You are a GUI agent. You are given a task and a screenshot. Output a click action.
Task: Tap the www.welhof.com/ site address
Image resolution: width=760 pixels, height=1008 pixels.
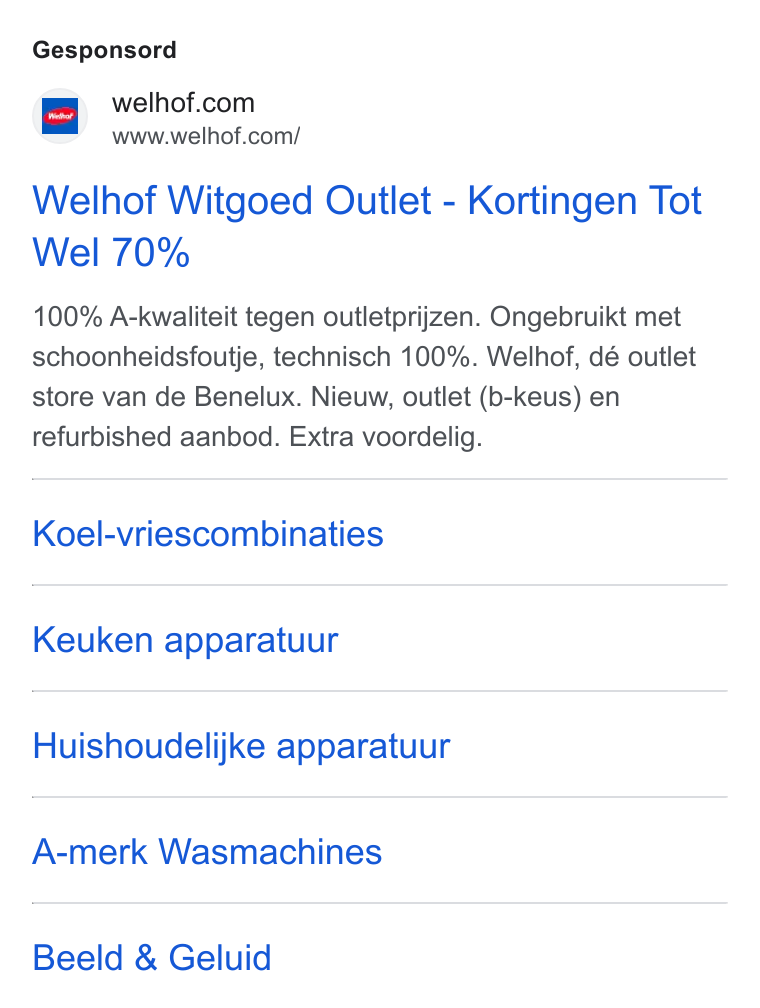206,136
